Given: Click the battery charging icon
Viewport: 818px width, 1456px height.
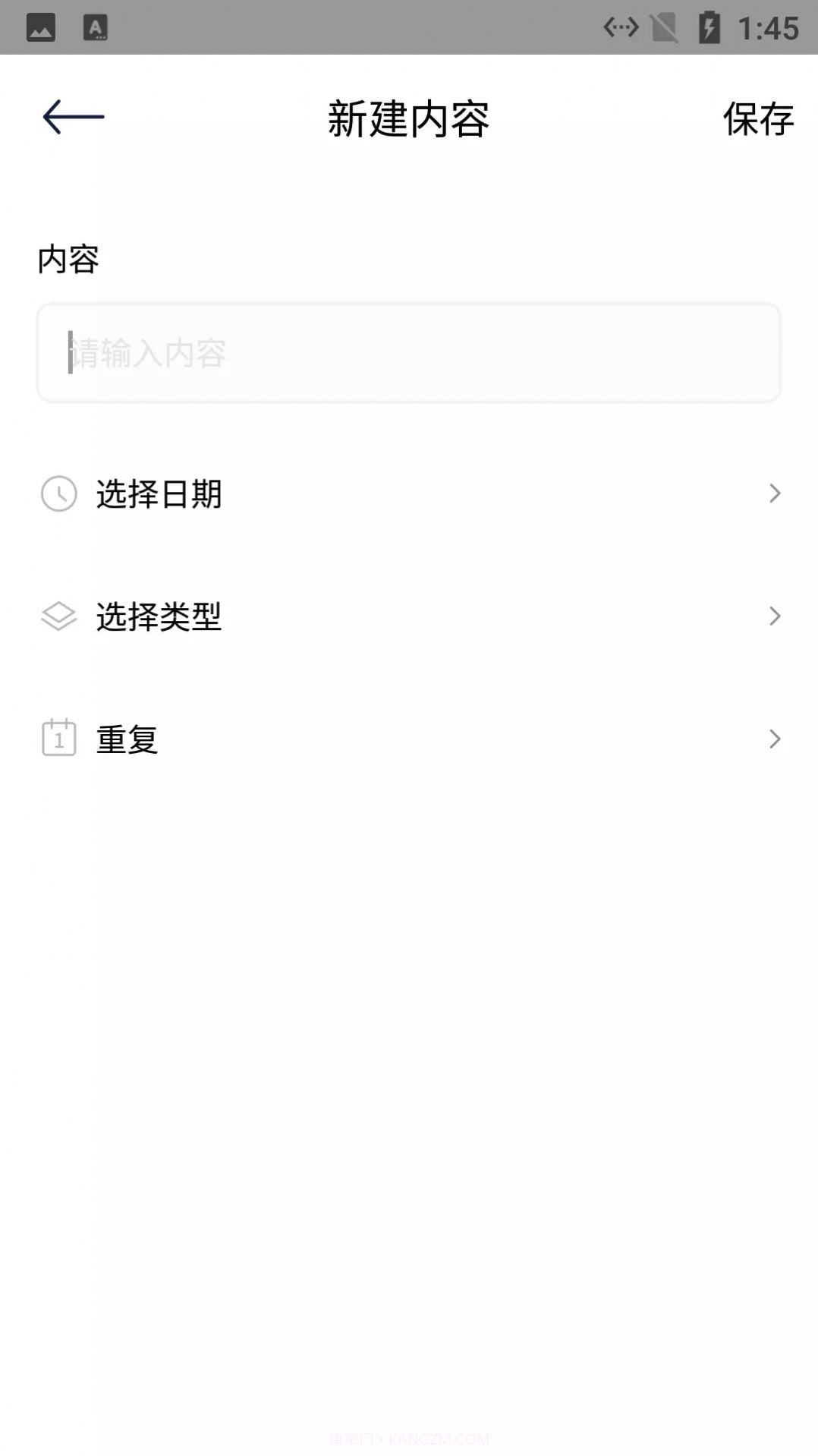Looking at the screenshot, I should tap(709, 27).
